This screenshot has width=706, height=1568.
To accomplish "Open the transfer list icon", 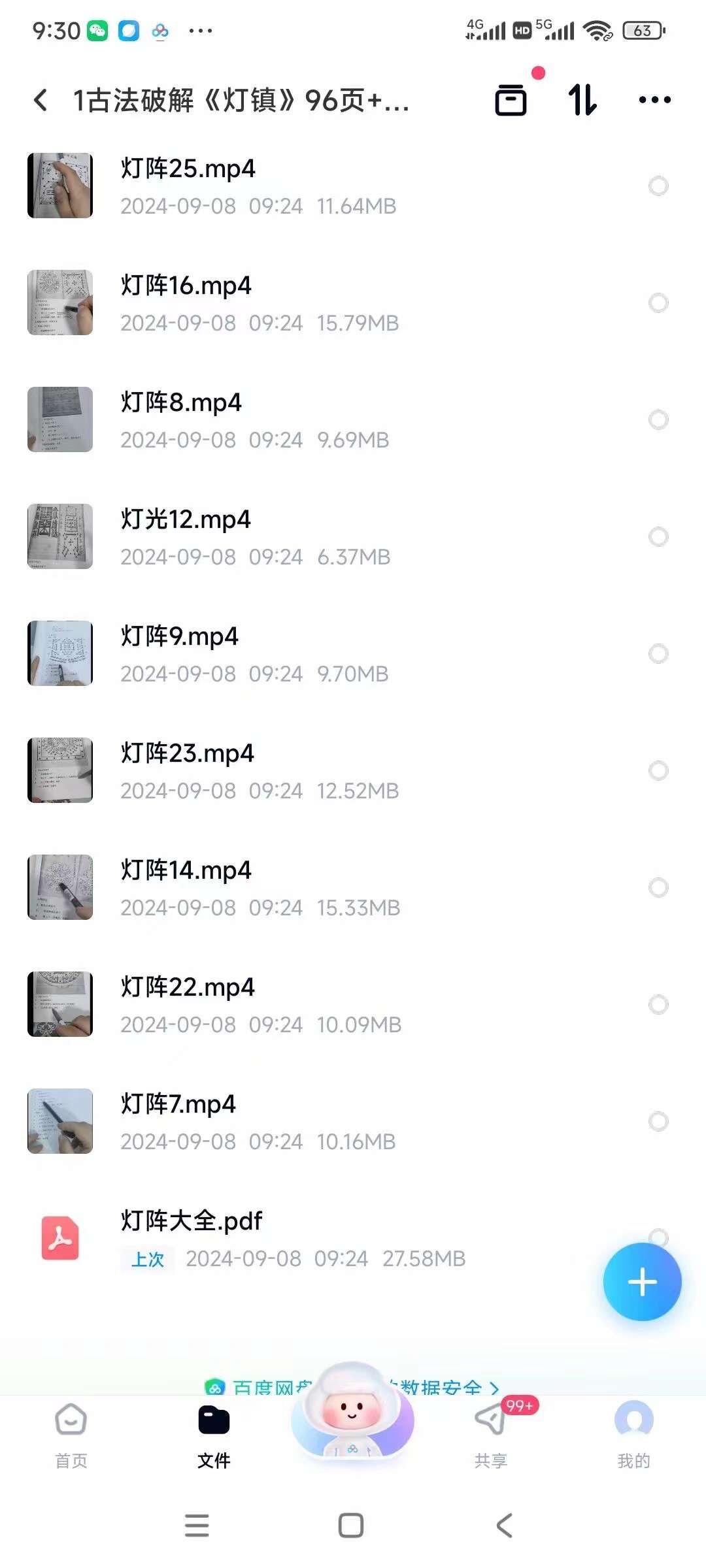I will point(511,100).
